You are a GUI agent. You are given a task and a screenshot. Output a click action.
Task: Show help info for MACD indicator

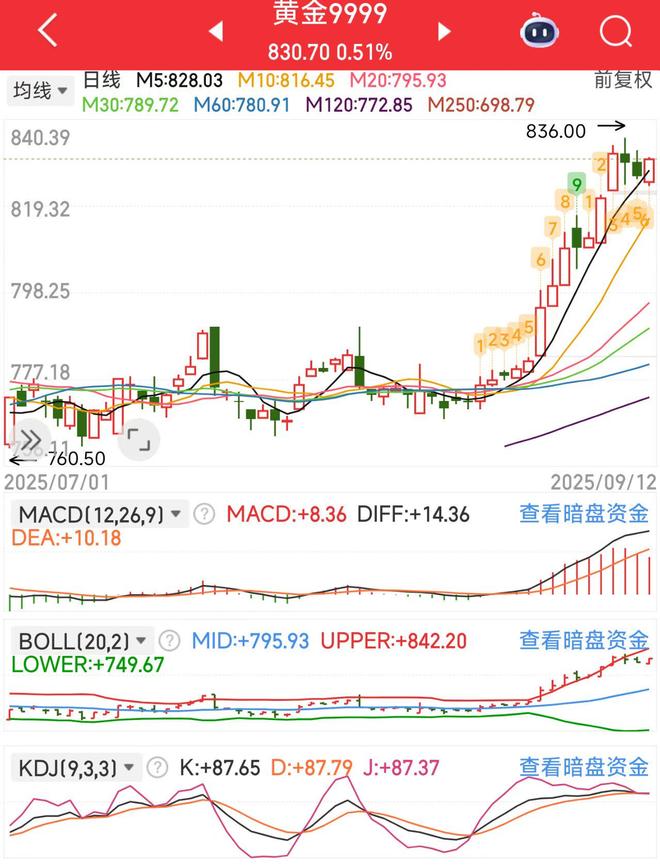[x=204, y=515]
